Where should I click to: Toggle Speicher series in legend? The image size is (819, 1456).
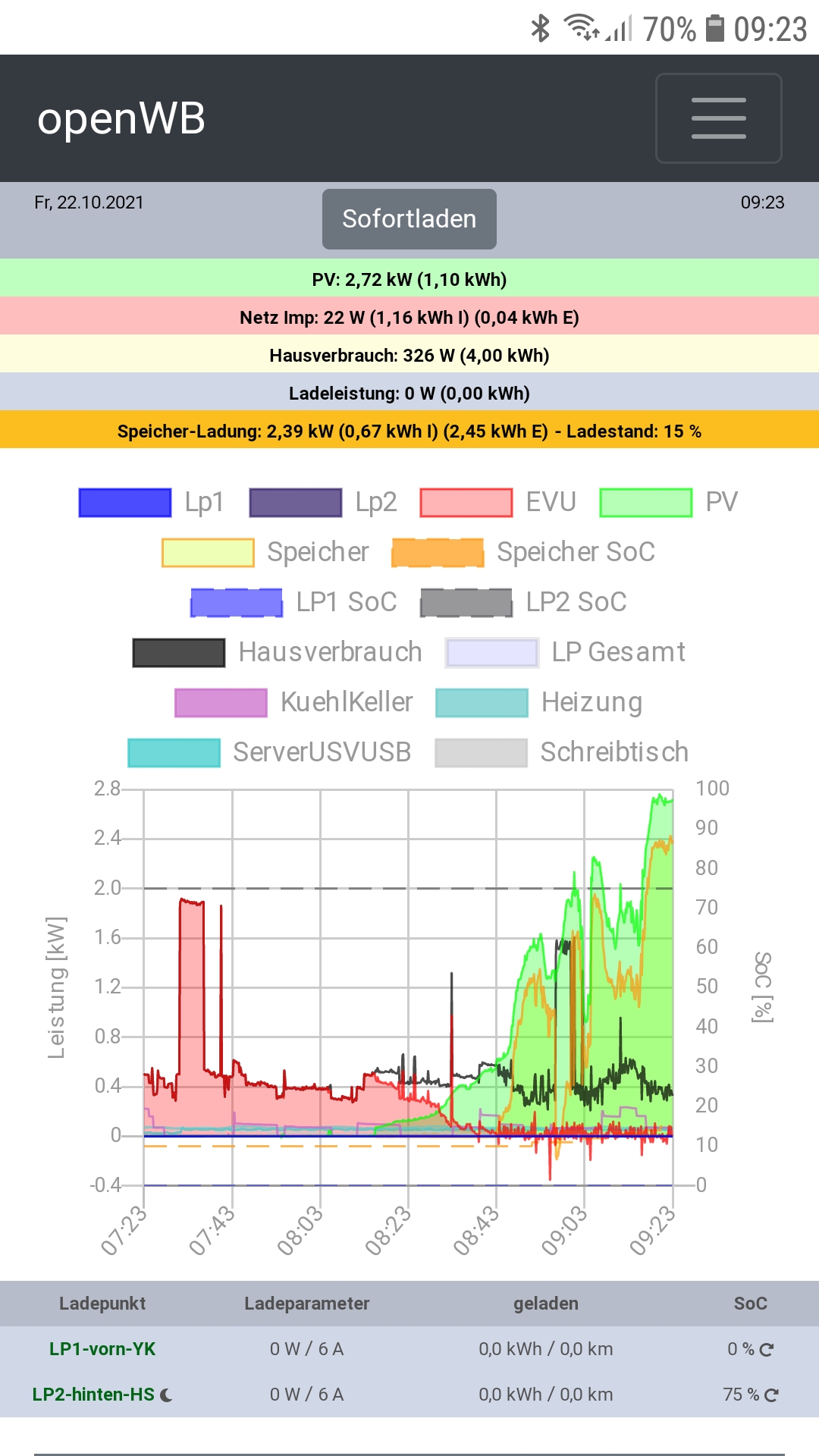(x=265, y=552)
